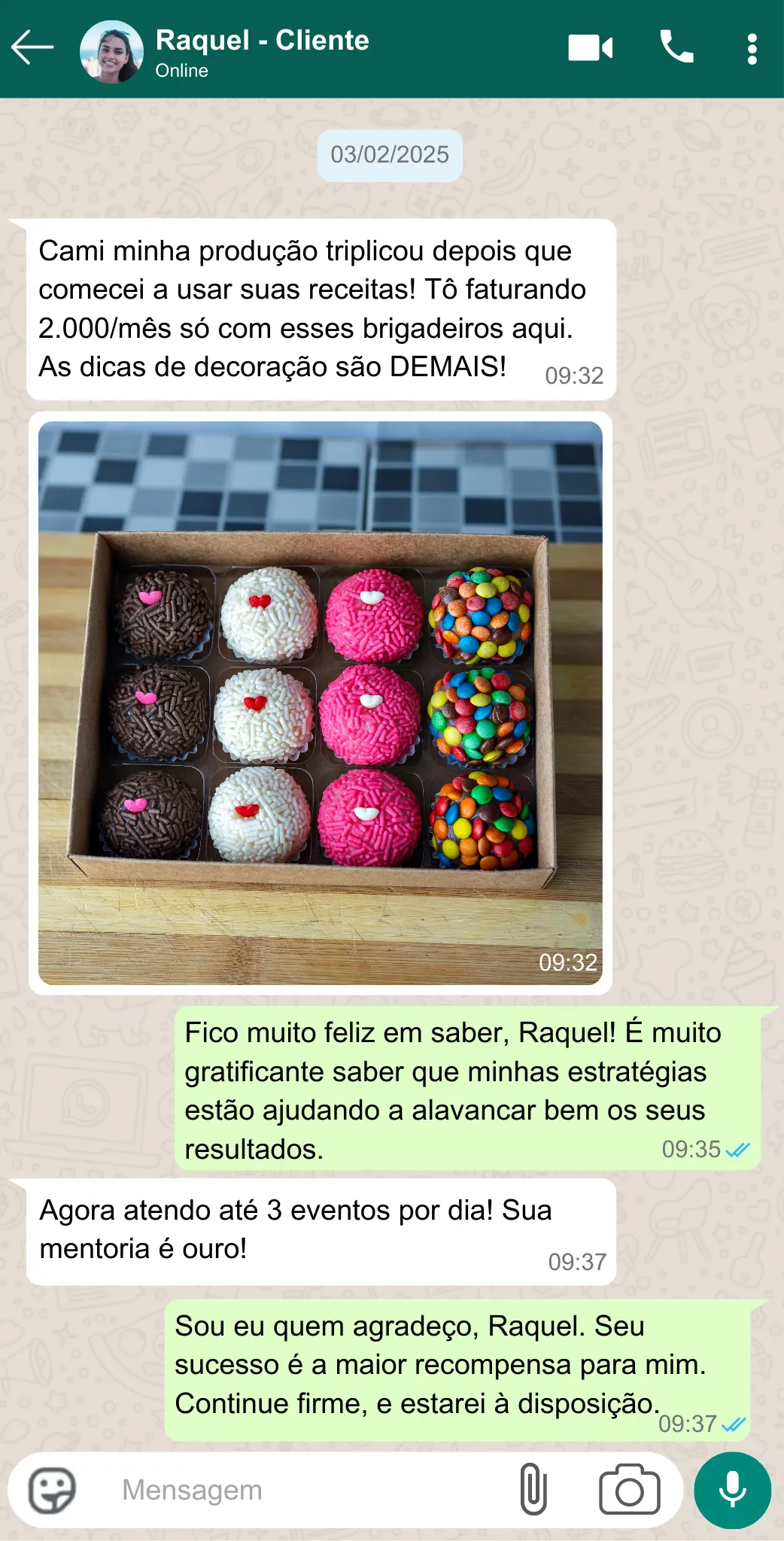Tap the green microphone voice button

(732, 1490)
